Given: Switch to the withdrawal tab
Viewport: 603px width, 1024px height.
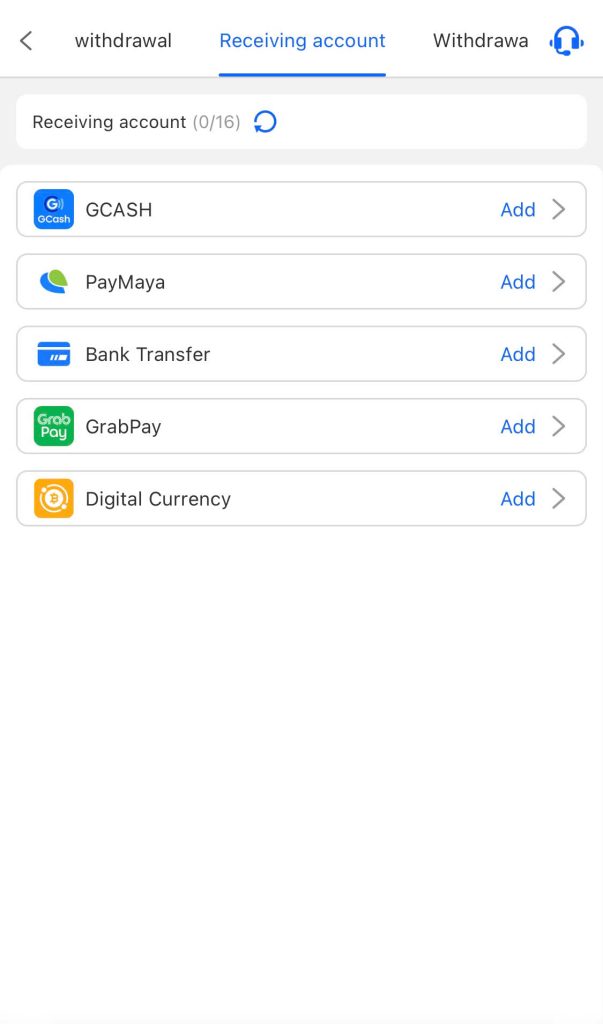Looking at the screenshot, I should (x=123, y=41).
